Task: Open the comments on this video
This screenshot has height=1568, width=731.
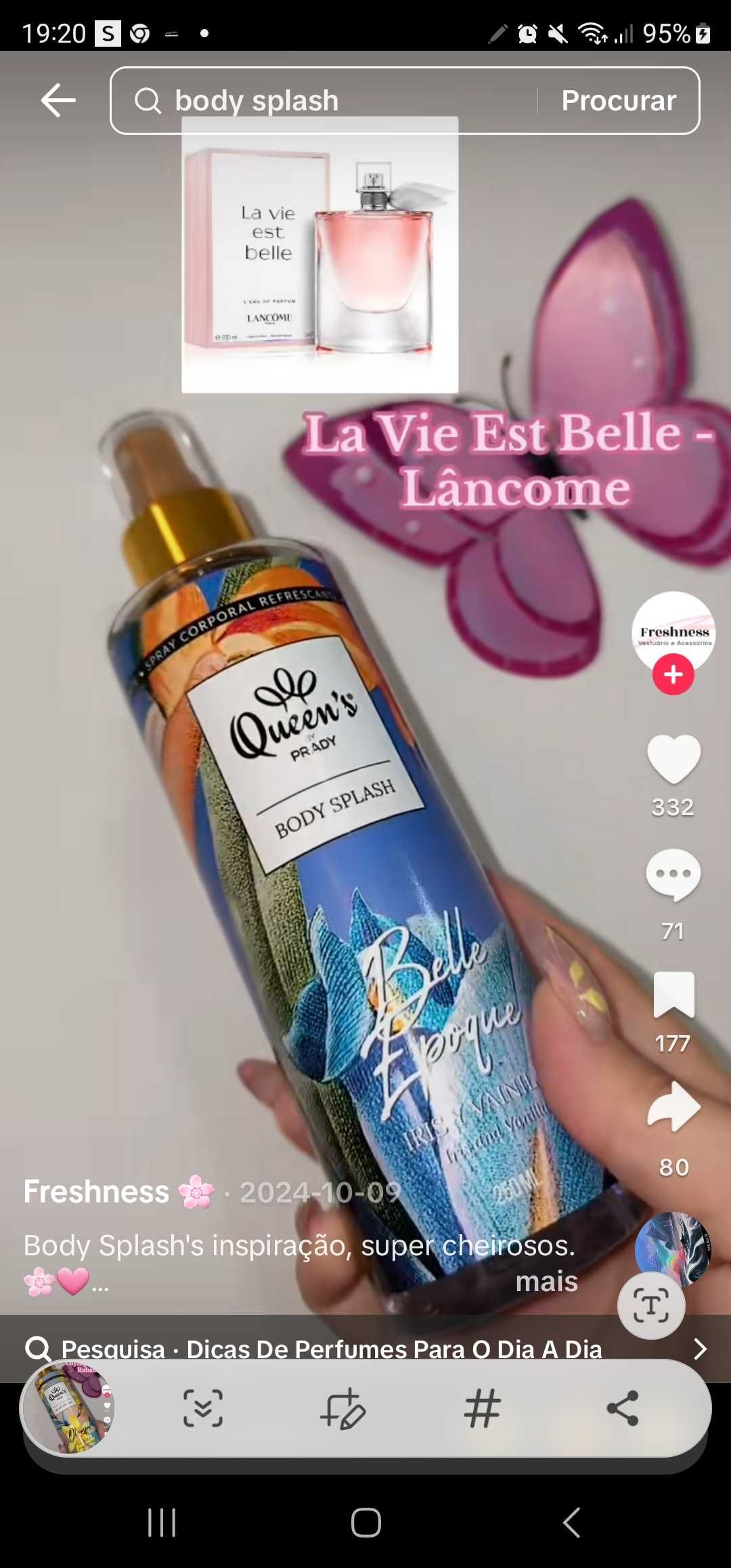Action: pyautogui.click(x=673, y=875)
